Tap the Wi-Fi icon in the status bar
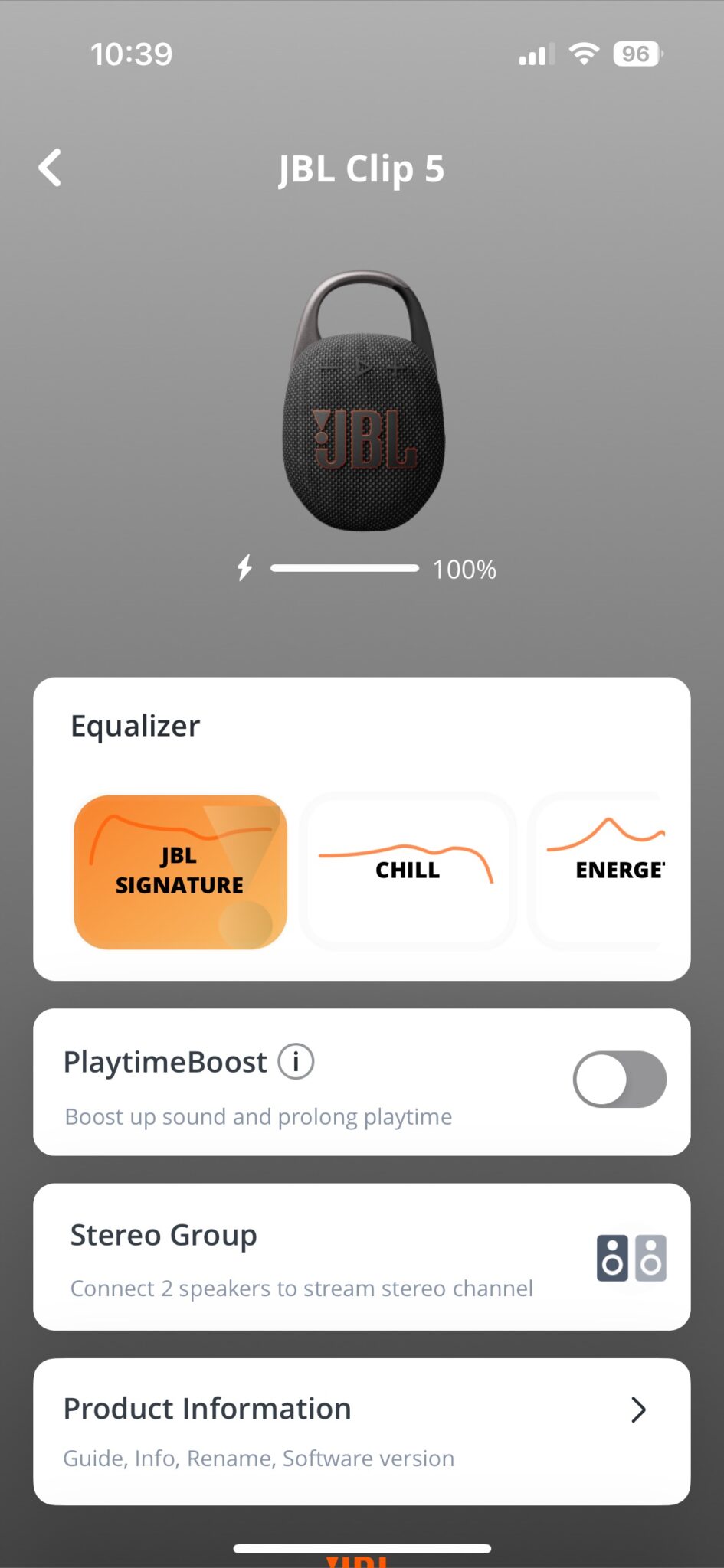The width and height of the screenshot is (724, 1568). (583, 53)
